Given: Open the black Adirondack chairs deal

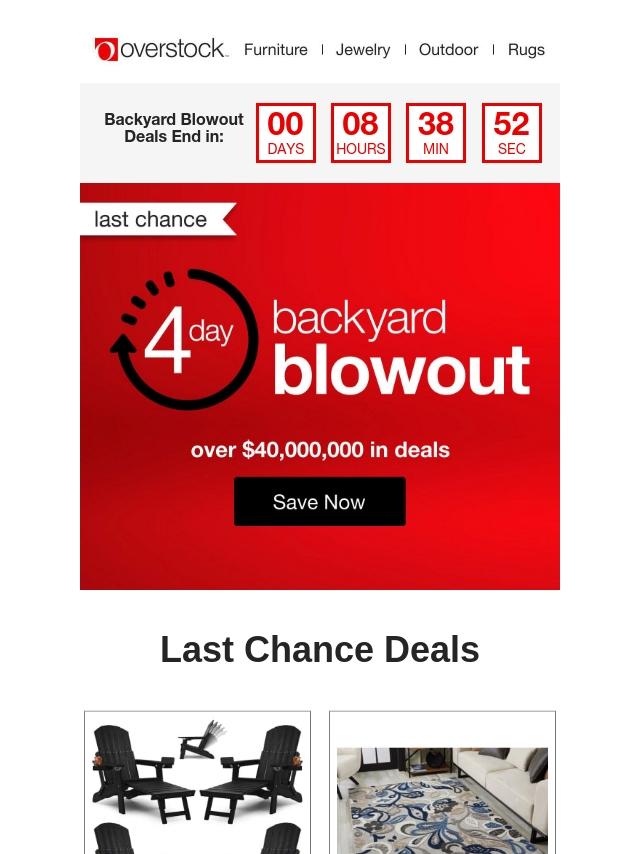Looking at the screenshot, I should (197, 785).
